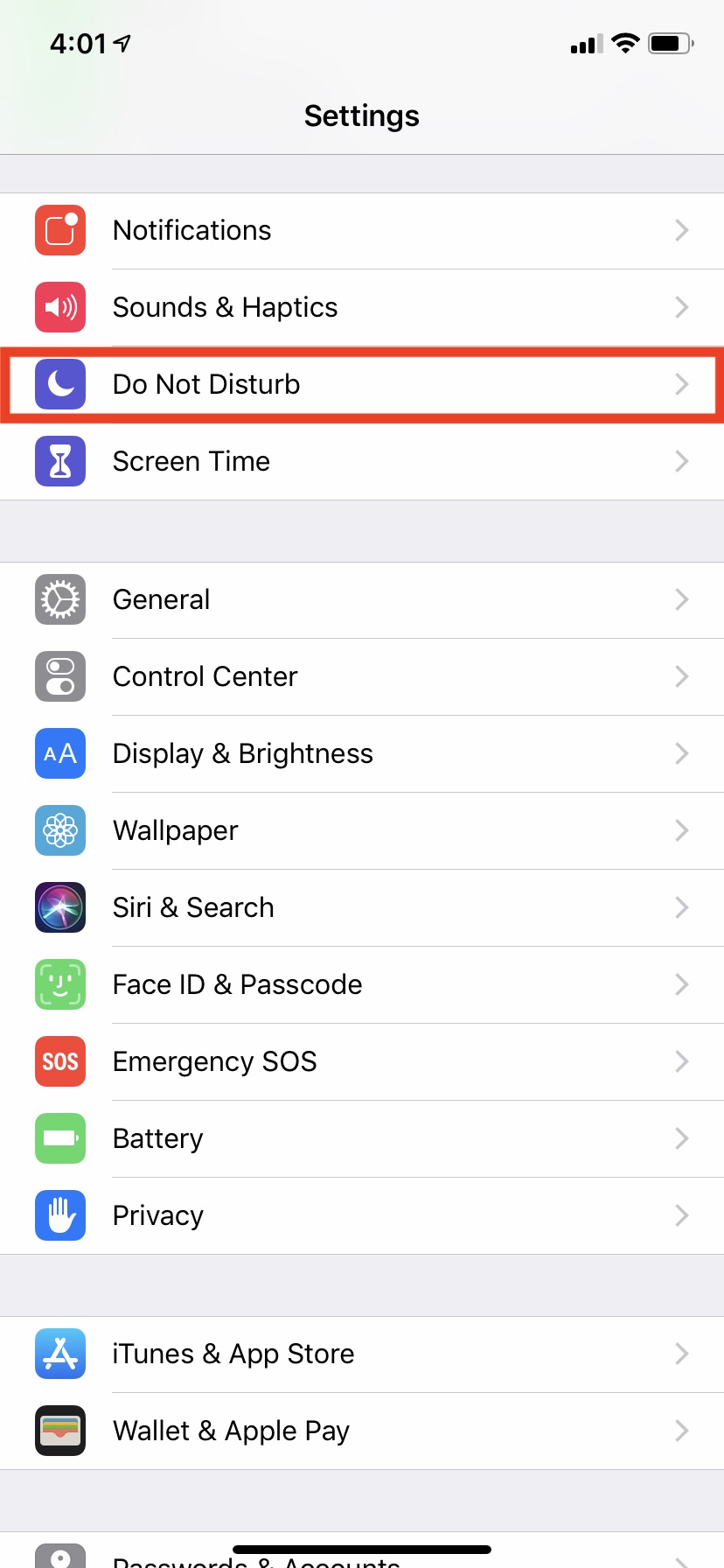The width and height of the screenshot is (724, 1568).
Task: View Battery settings
Action: point(362,1139)
